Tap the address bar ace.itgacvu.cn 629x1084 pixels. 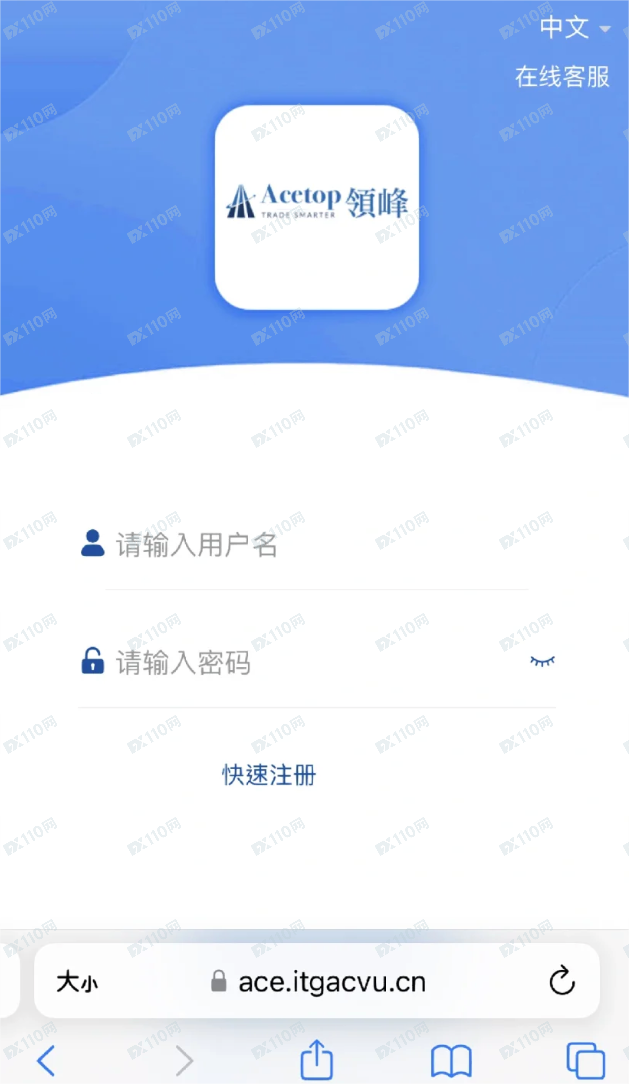point(330,982)
